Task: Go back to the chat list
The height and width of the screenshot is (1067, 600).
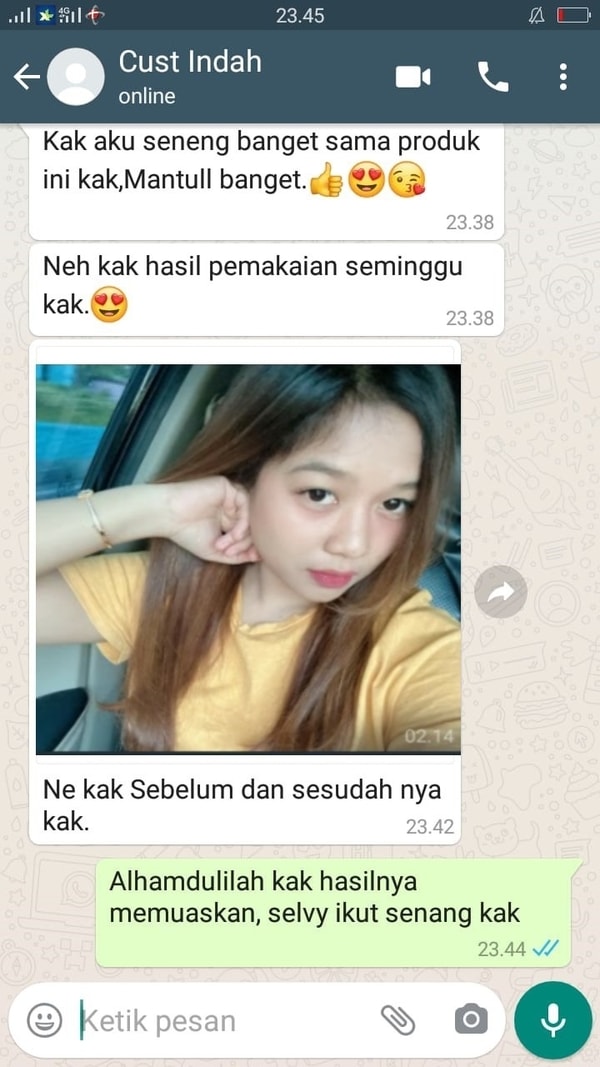Action: [x=26, y=77]
